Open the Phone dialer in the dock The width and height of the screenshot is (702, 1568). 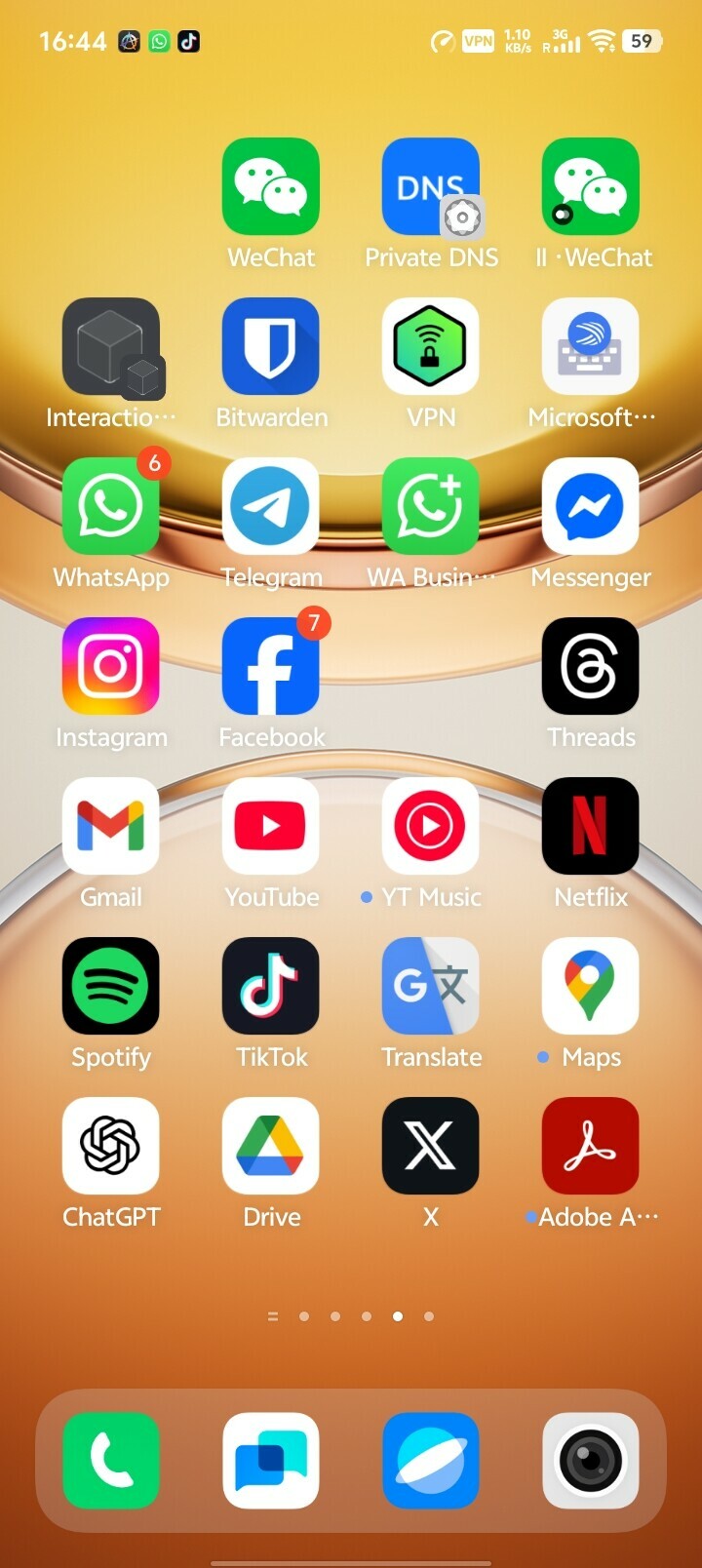point(111,1461)
